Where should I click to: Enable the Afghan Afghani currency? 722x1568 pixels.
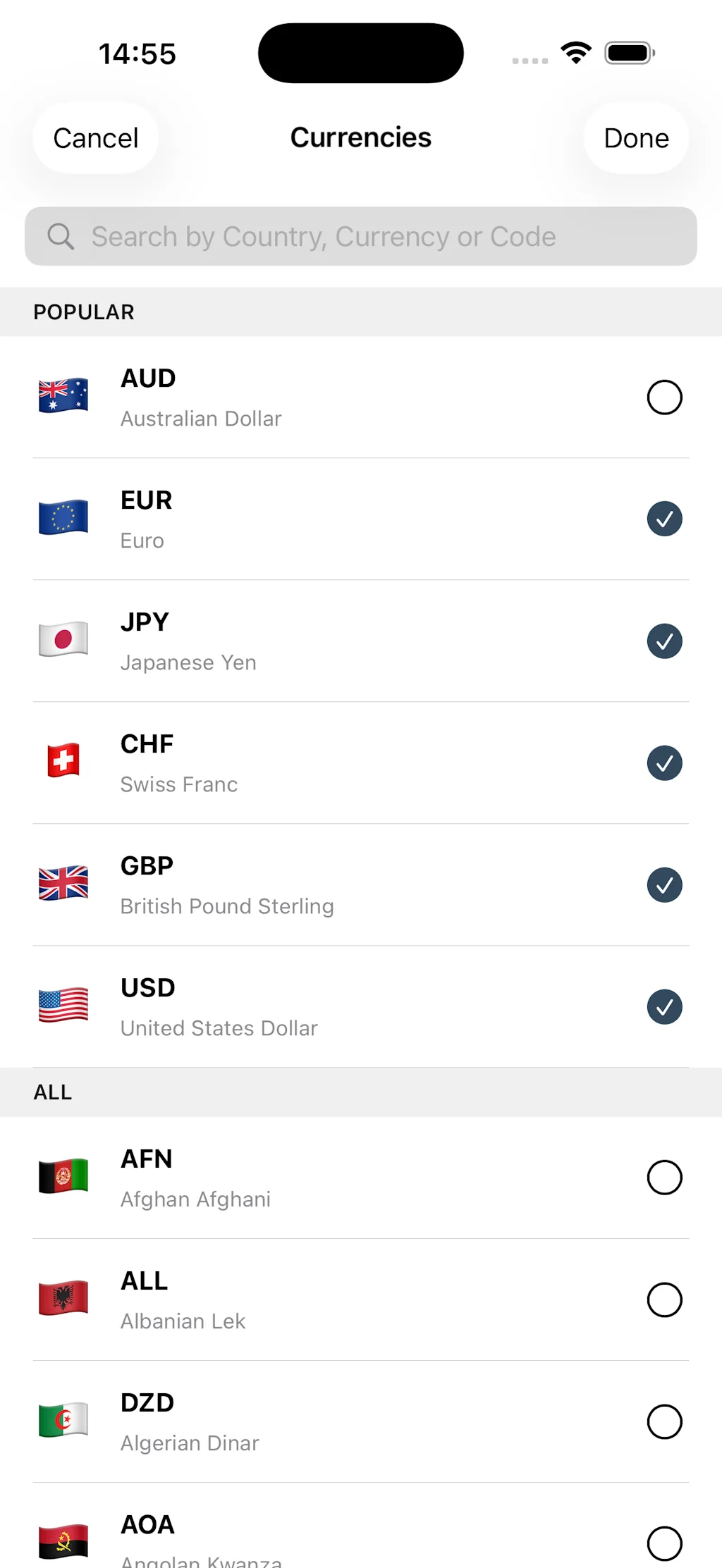664,1178
